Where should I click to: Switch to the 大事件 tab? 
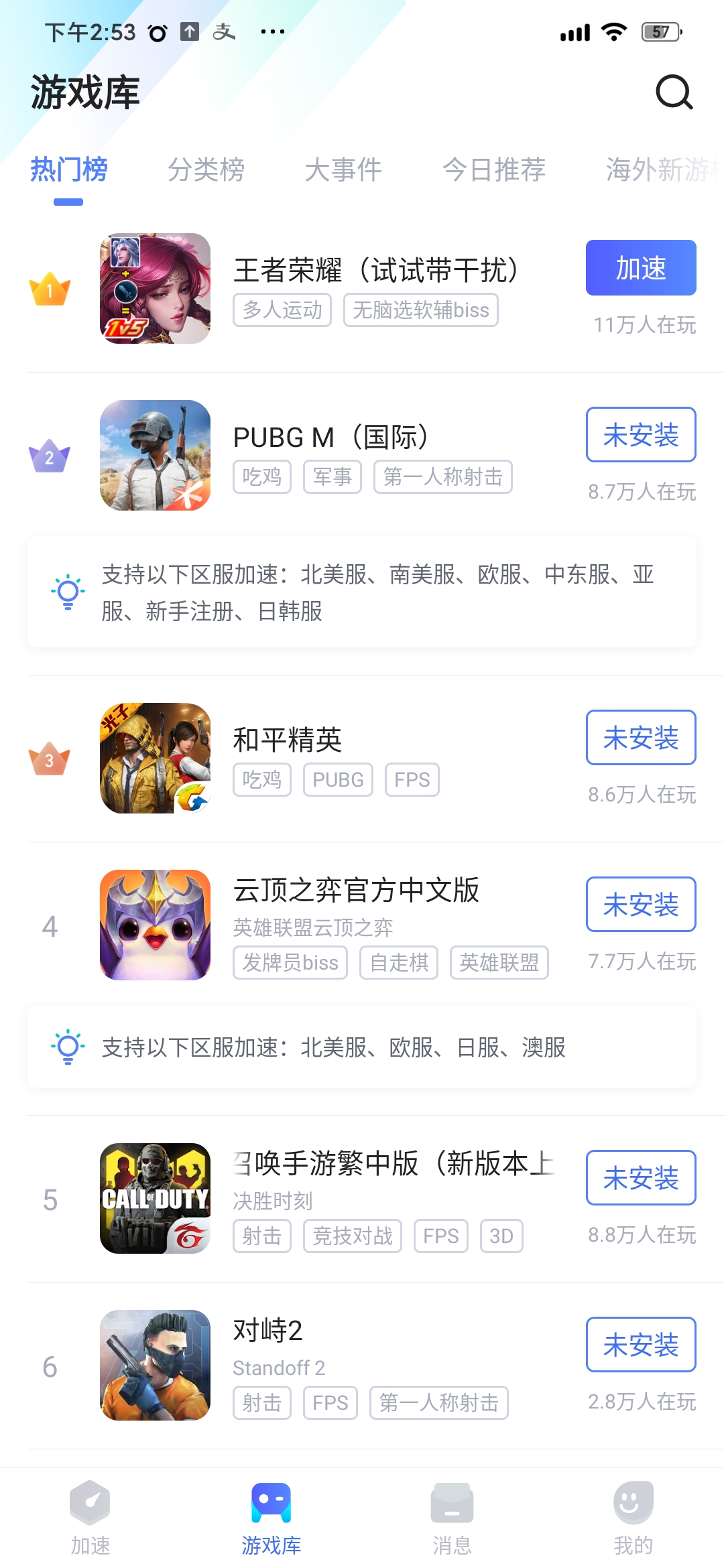[343, 170]
